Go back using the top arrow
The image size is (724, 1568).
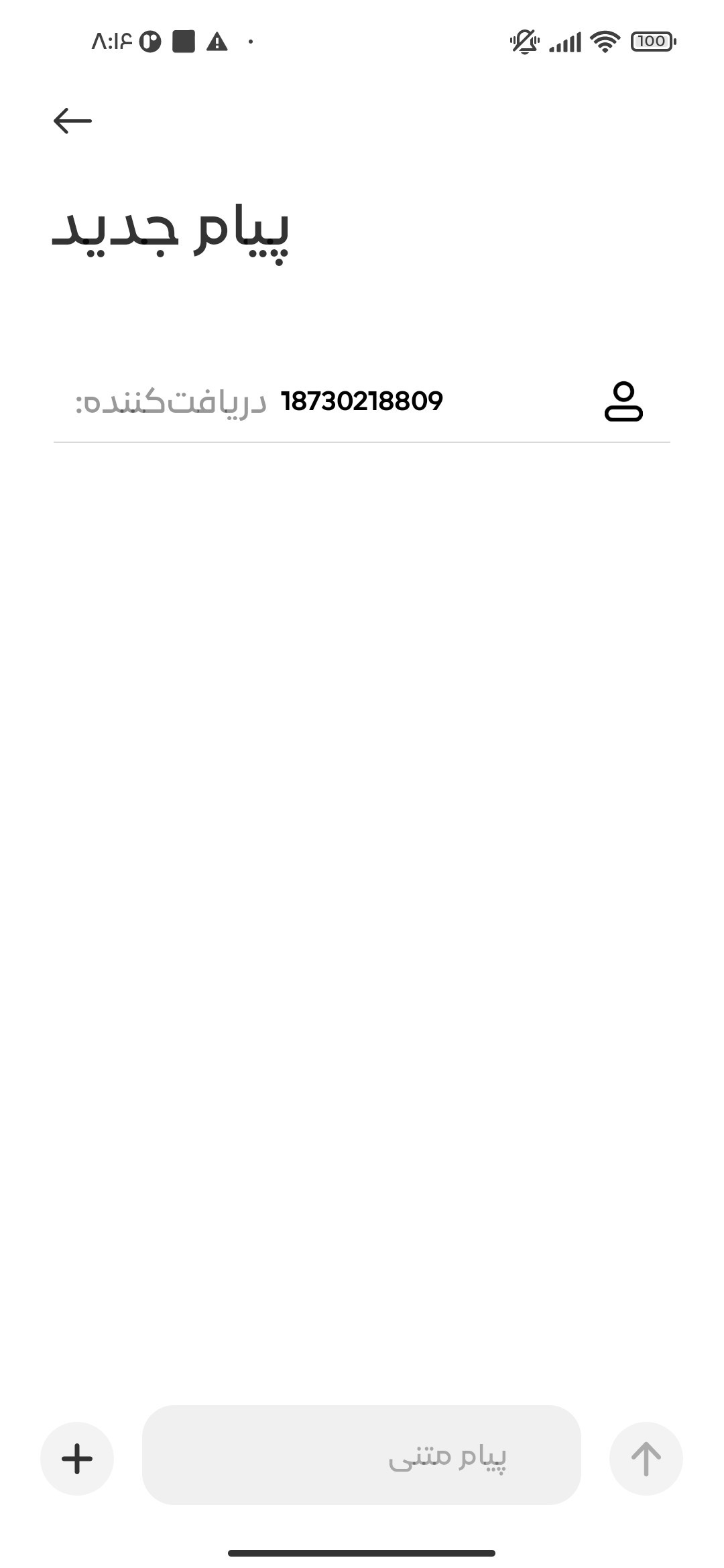click(72, 121)
